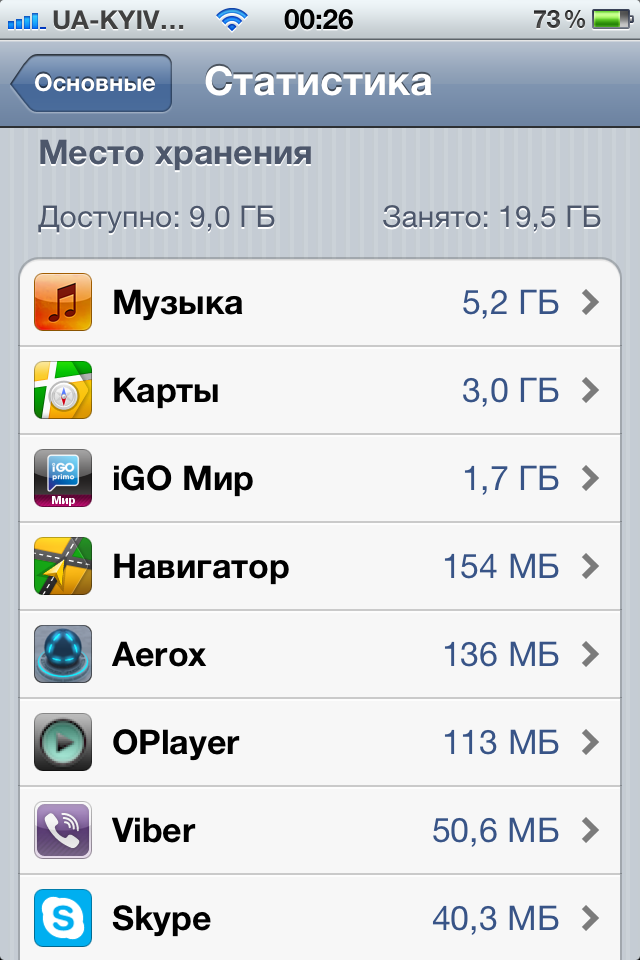Open the Skype storage row
The height and width of the screenshot is (960, 640).
tap(320, 918)
